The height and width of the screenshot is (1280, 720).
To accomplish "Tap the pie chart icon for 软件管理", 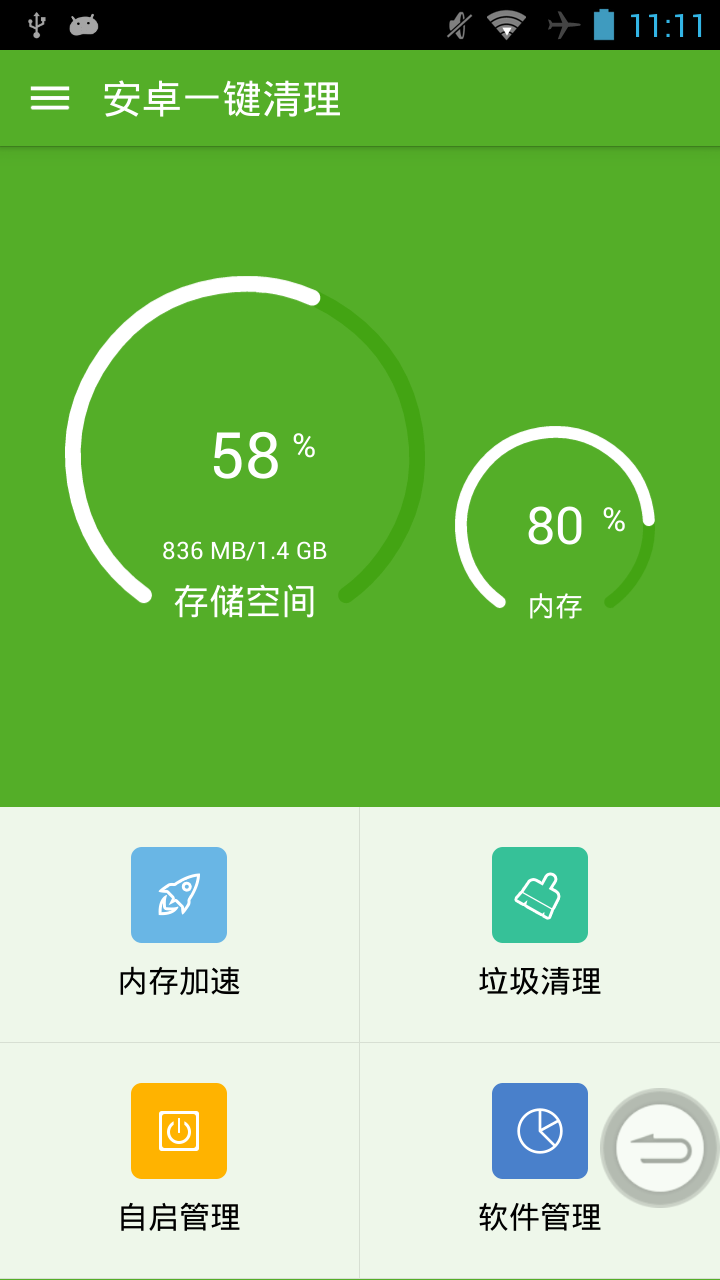I will pyautogui.click(x=539, y=1131).
